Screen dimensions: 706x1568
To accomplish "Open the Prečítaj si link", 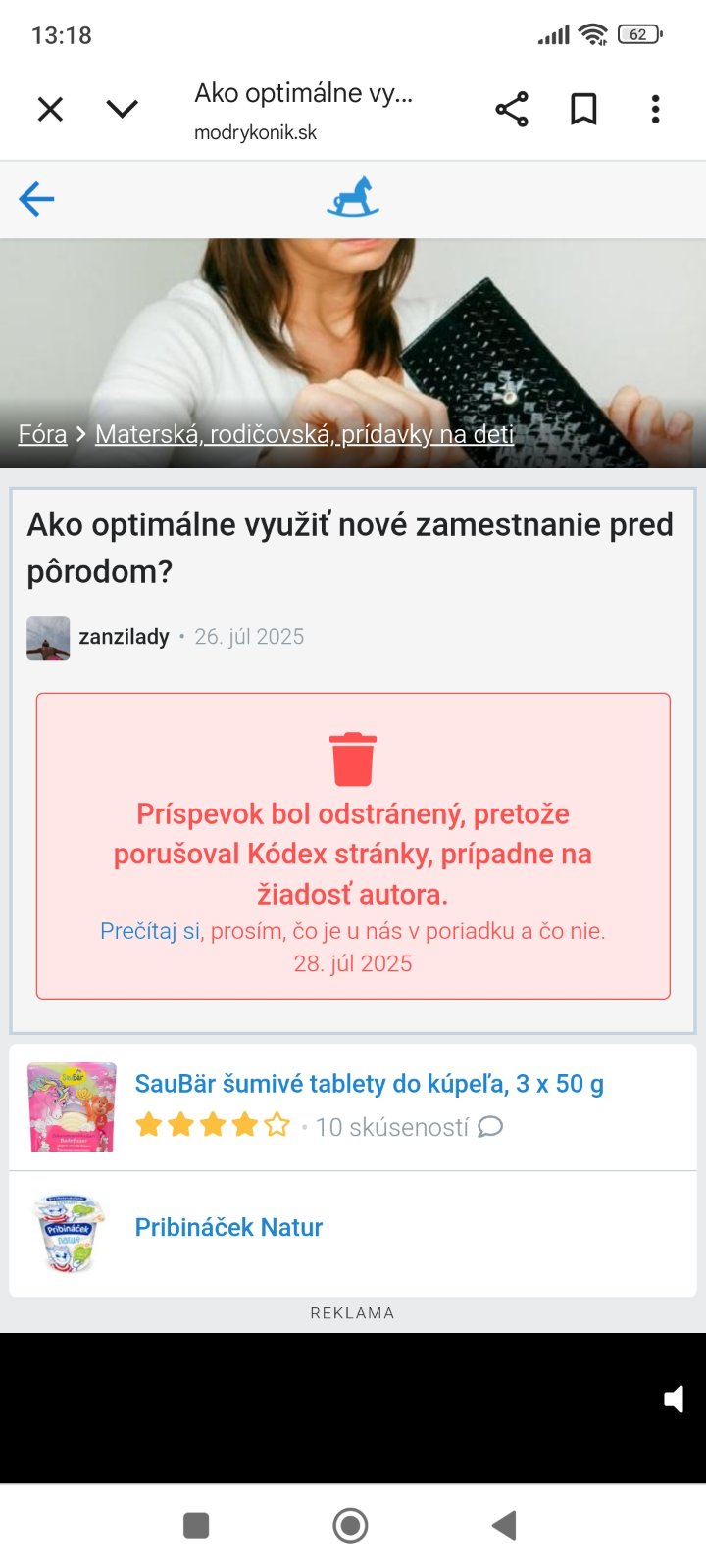I will point(150,931).
